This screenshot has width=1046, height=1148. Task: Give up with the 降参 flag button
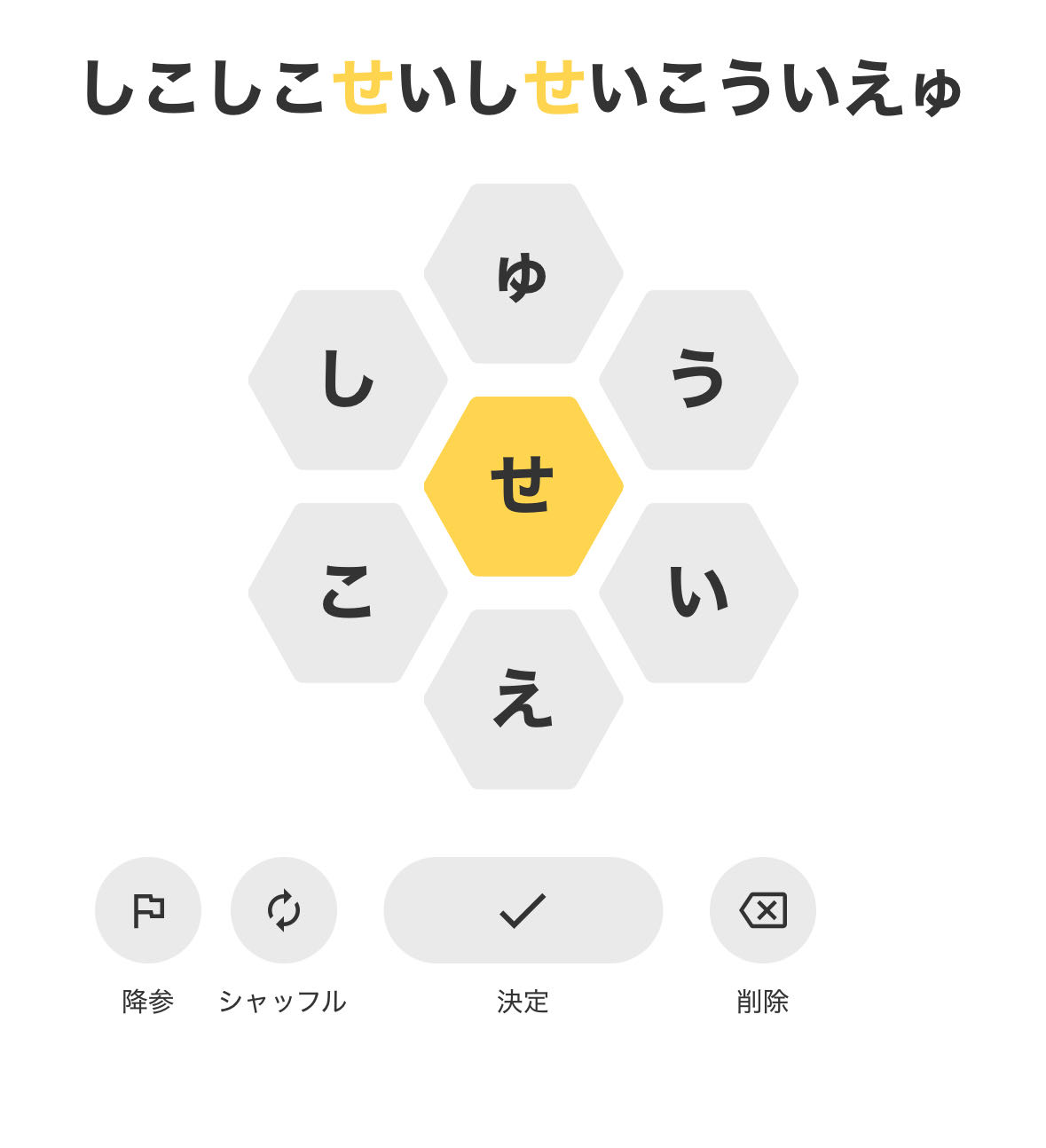click(148, 910)
